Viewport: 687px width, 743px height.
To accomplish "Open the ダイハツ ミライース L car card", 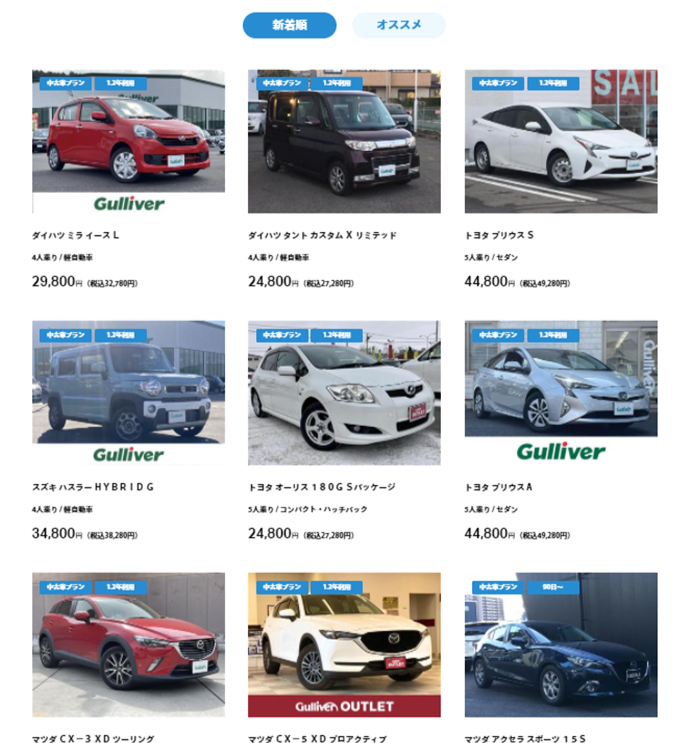I will [x=128, y=141].
